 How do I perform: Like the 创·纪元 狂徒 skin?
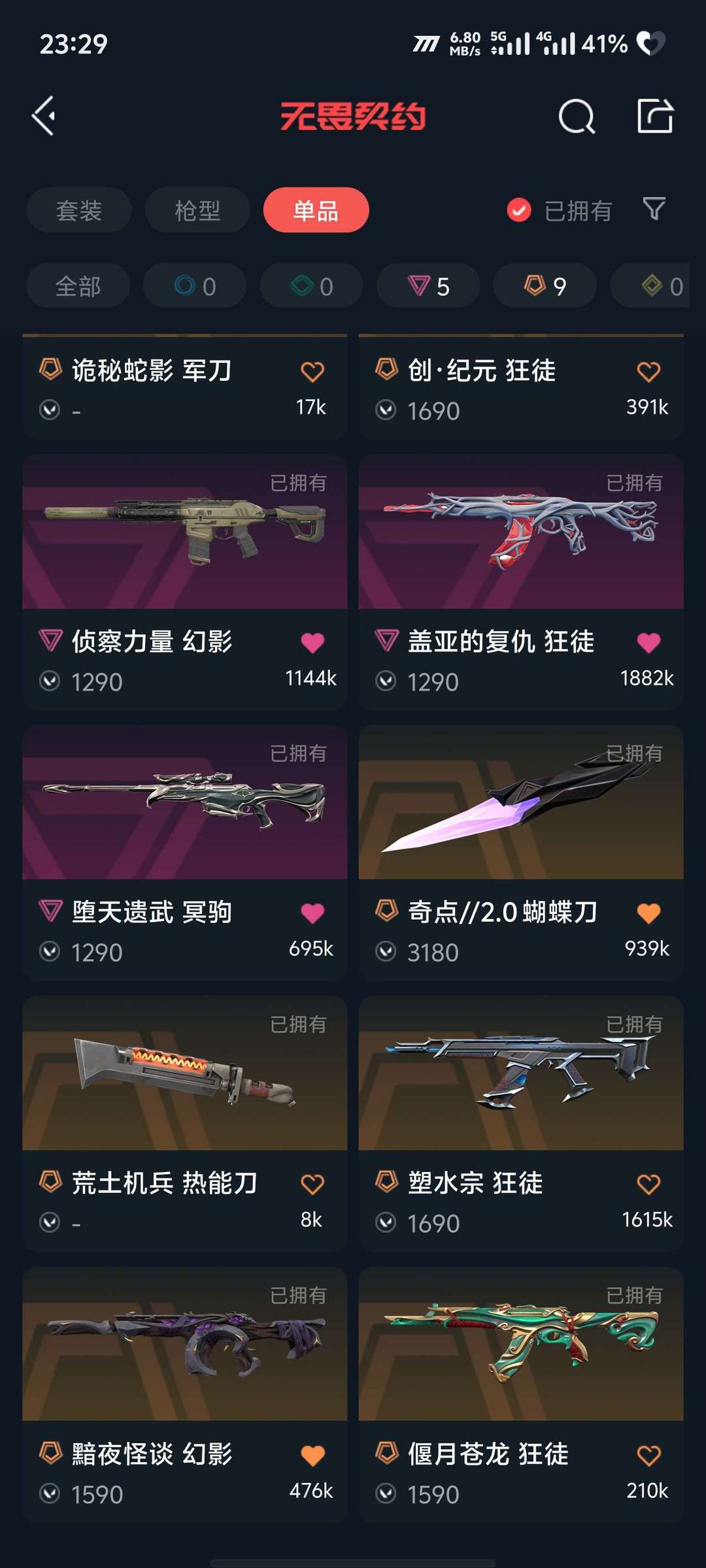coord(648,372)
